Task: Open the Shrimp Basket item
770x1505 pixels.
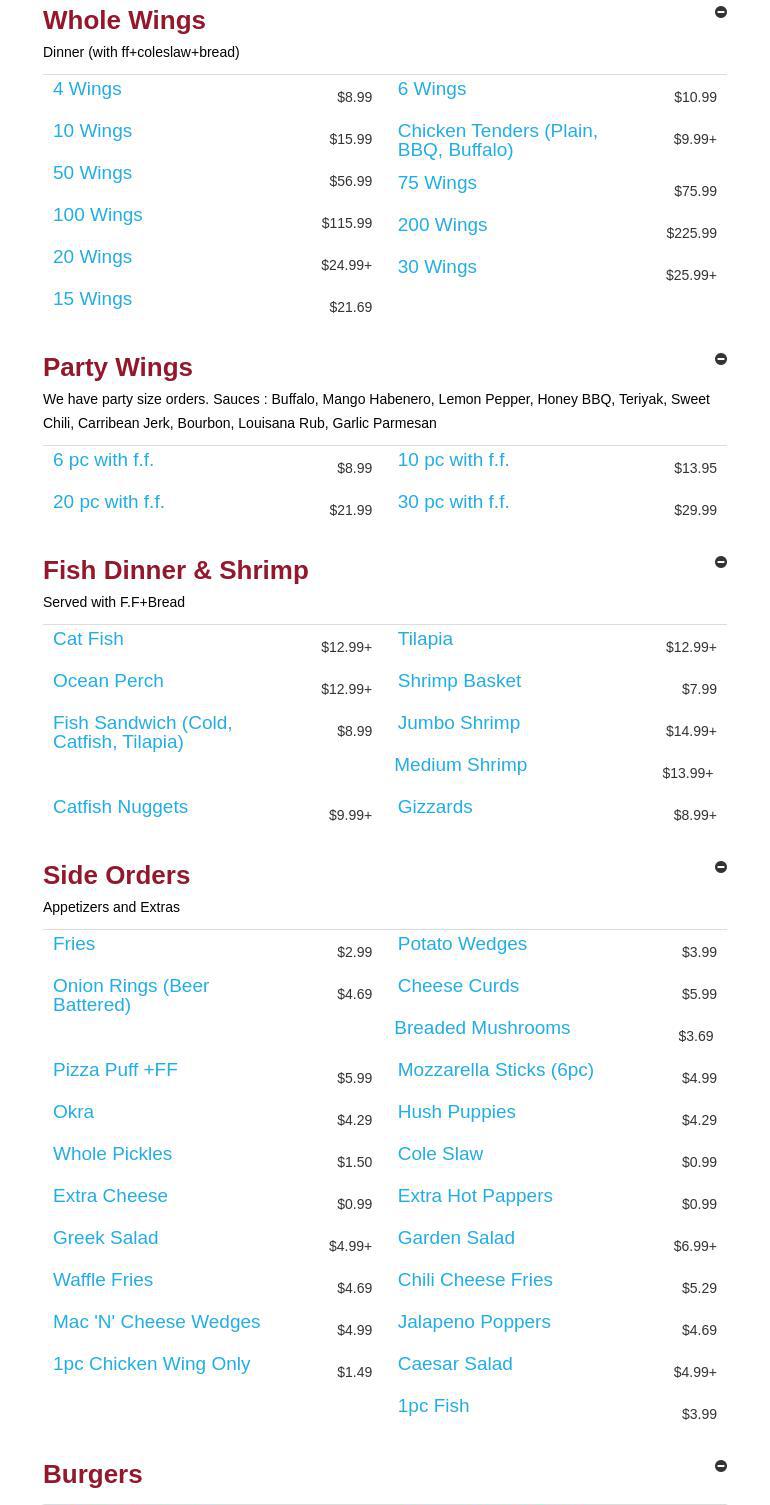Action: [459, 681]
